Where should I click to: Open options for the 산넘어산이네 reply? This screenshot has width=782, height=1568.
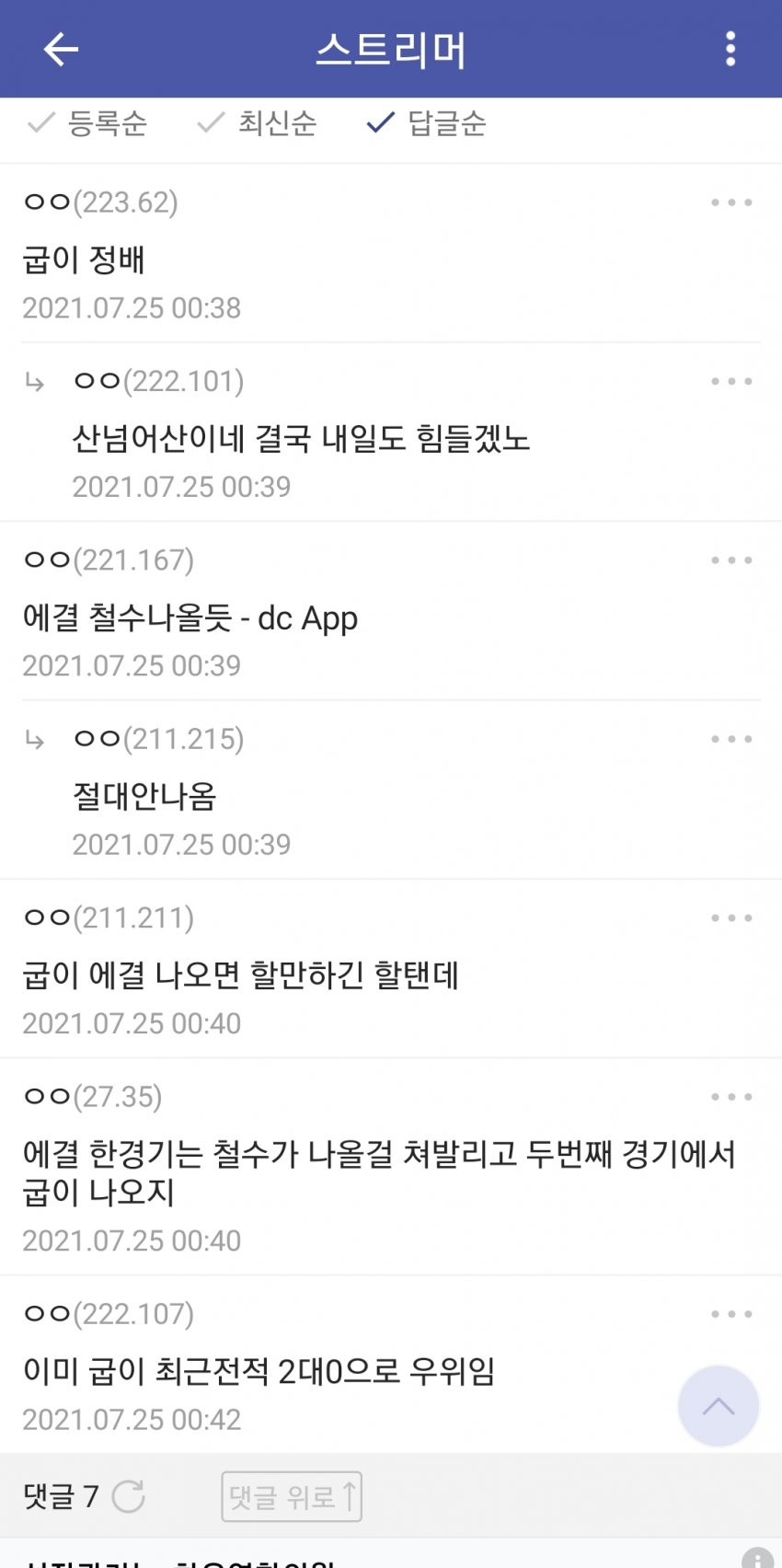[x=731, y=381]
